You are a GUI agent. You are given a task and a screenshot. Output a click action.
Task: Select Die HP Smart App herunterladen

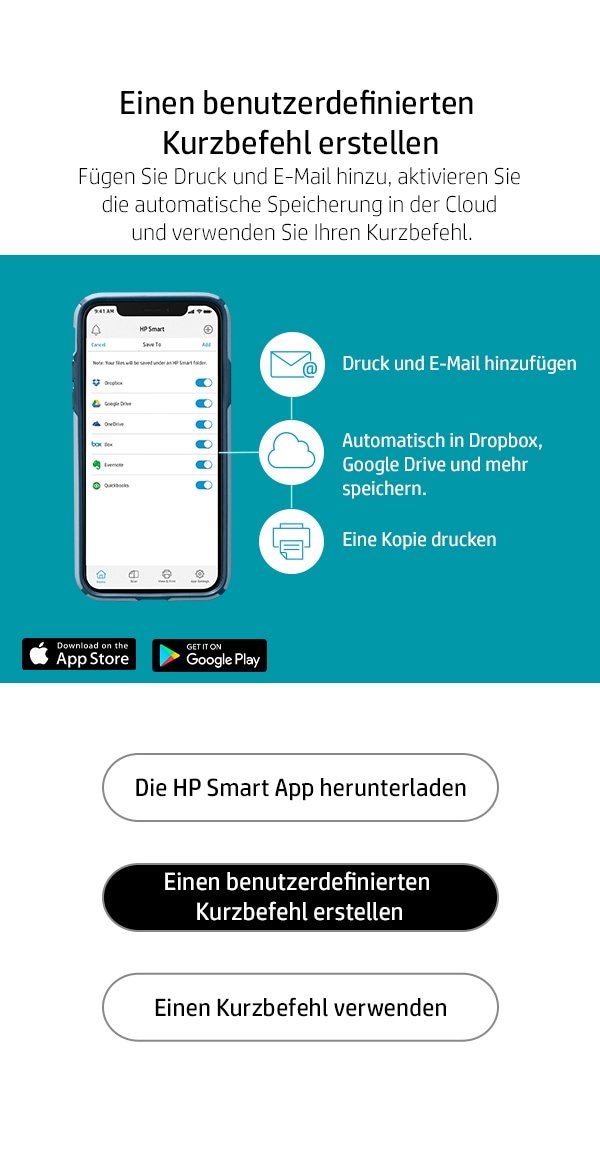coord(300,787)
